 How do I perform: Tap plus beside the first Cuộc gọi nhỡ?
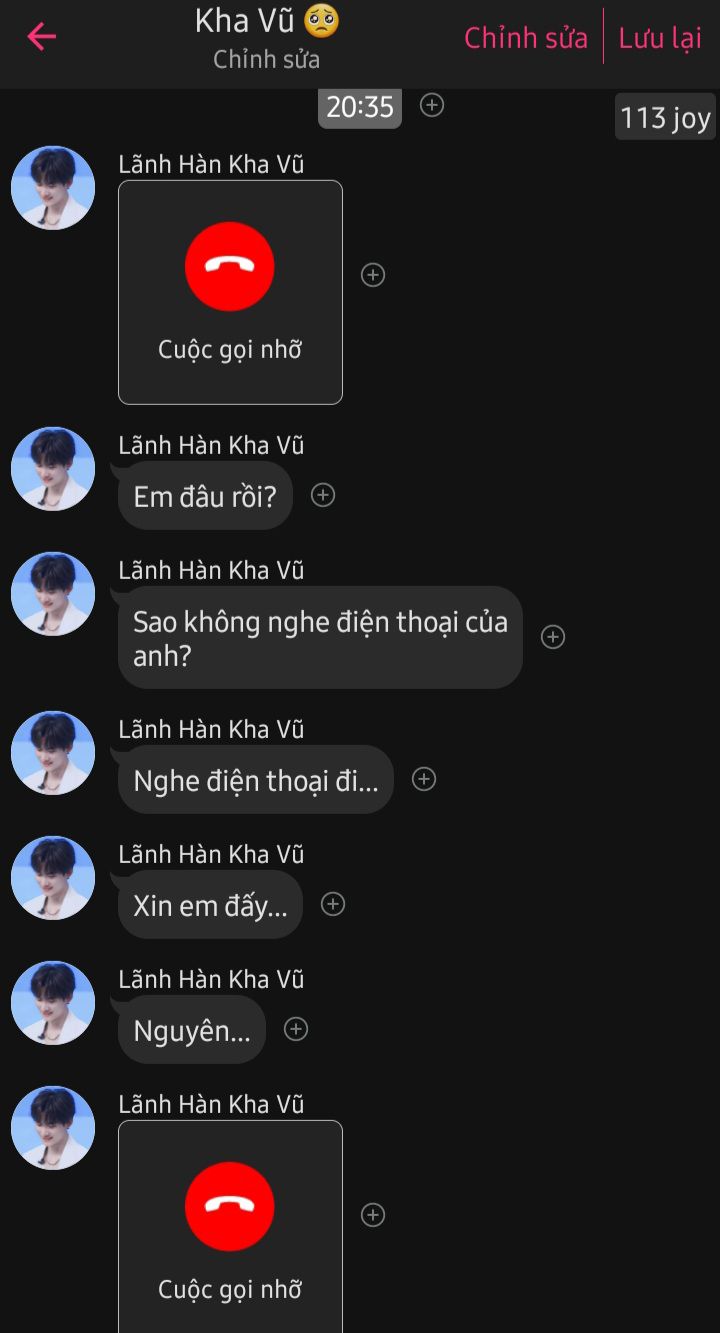point(373,275)
